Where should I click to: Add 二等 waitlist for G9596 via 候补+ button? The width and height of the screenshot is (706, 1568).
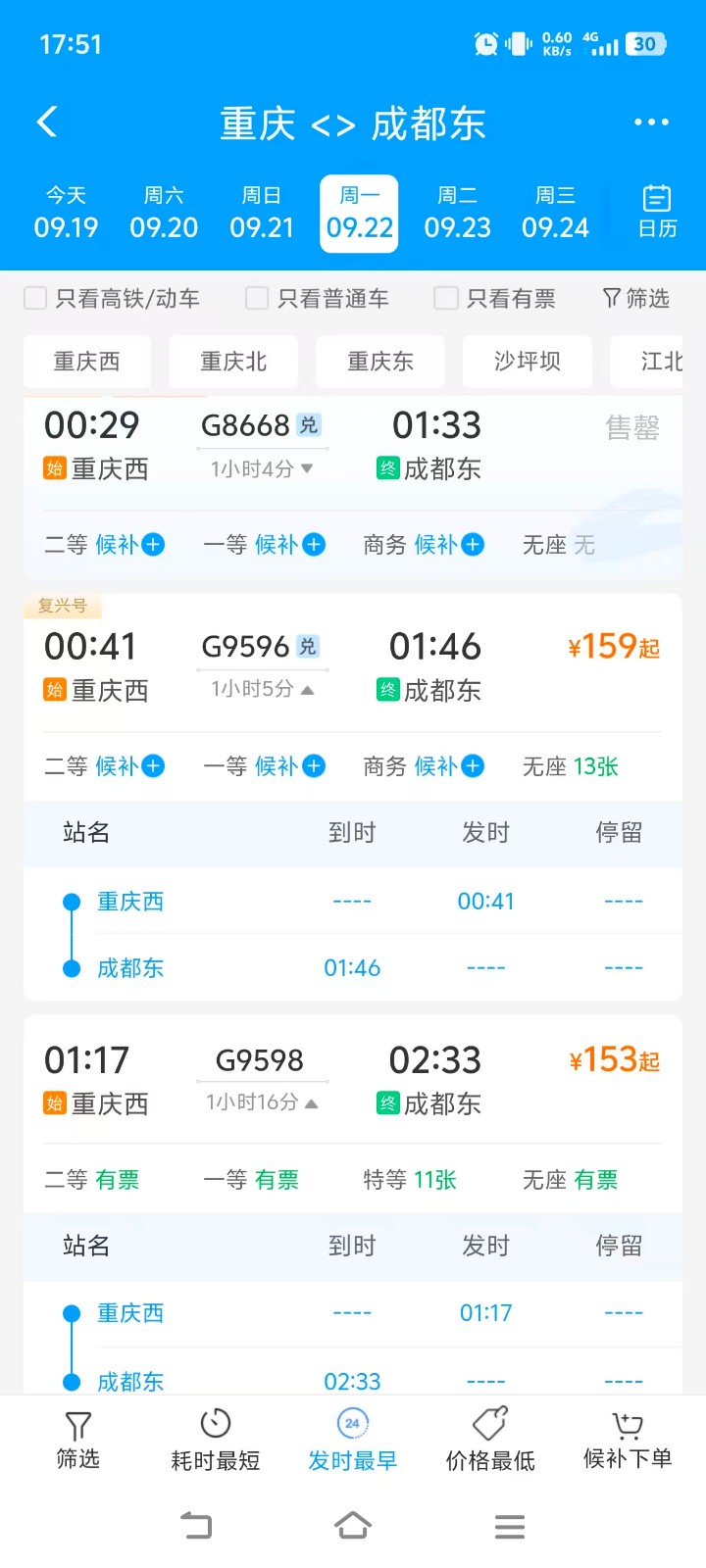click(155, 765)
